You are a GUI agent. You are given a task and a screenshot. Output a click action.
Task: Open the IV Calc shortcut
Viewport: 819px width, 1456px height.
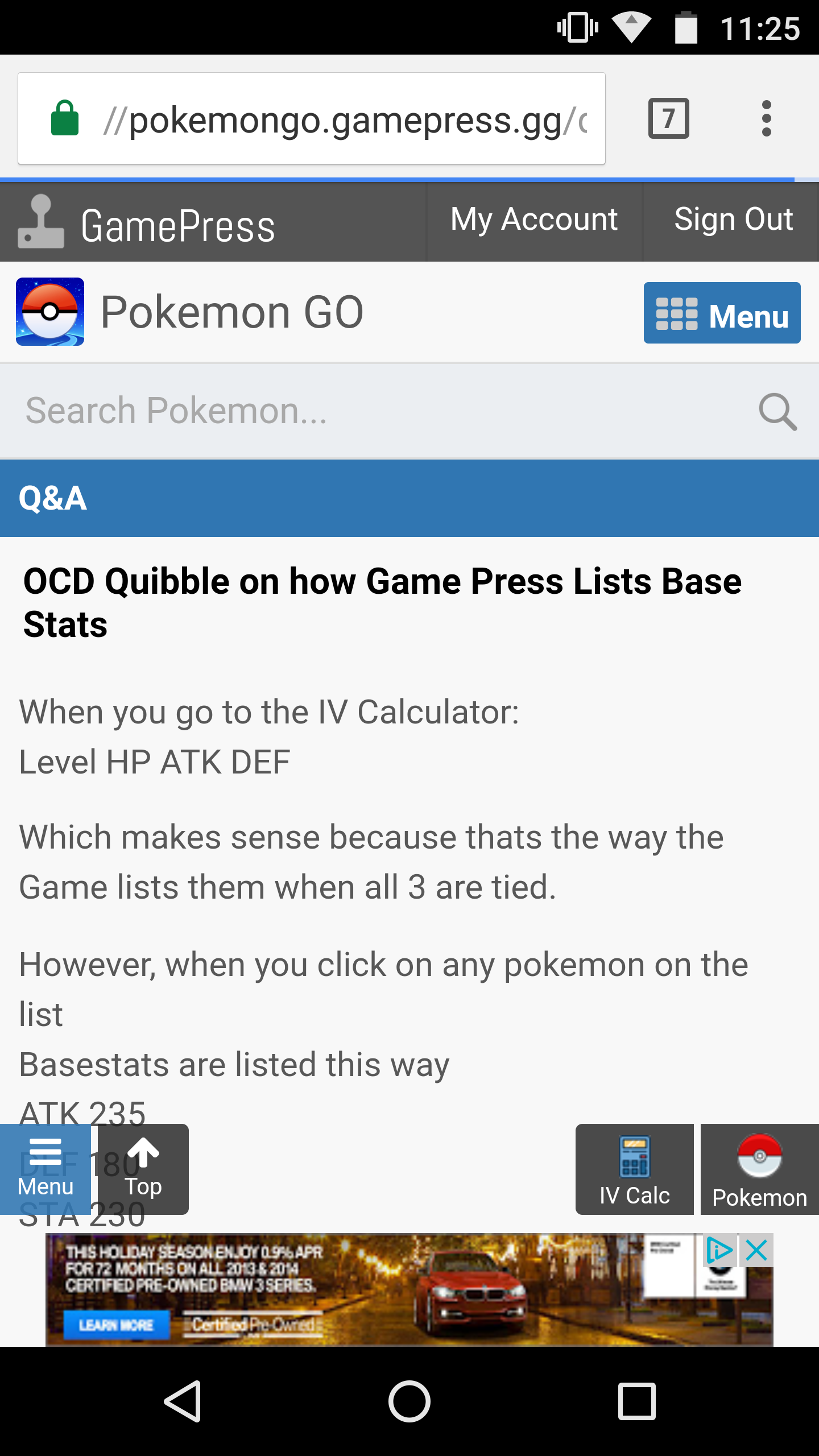click(635, 1169)
